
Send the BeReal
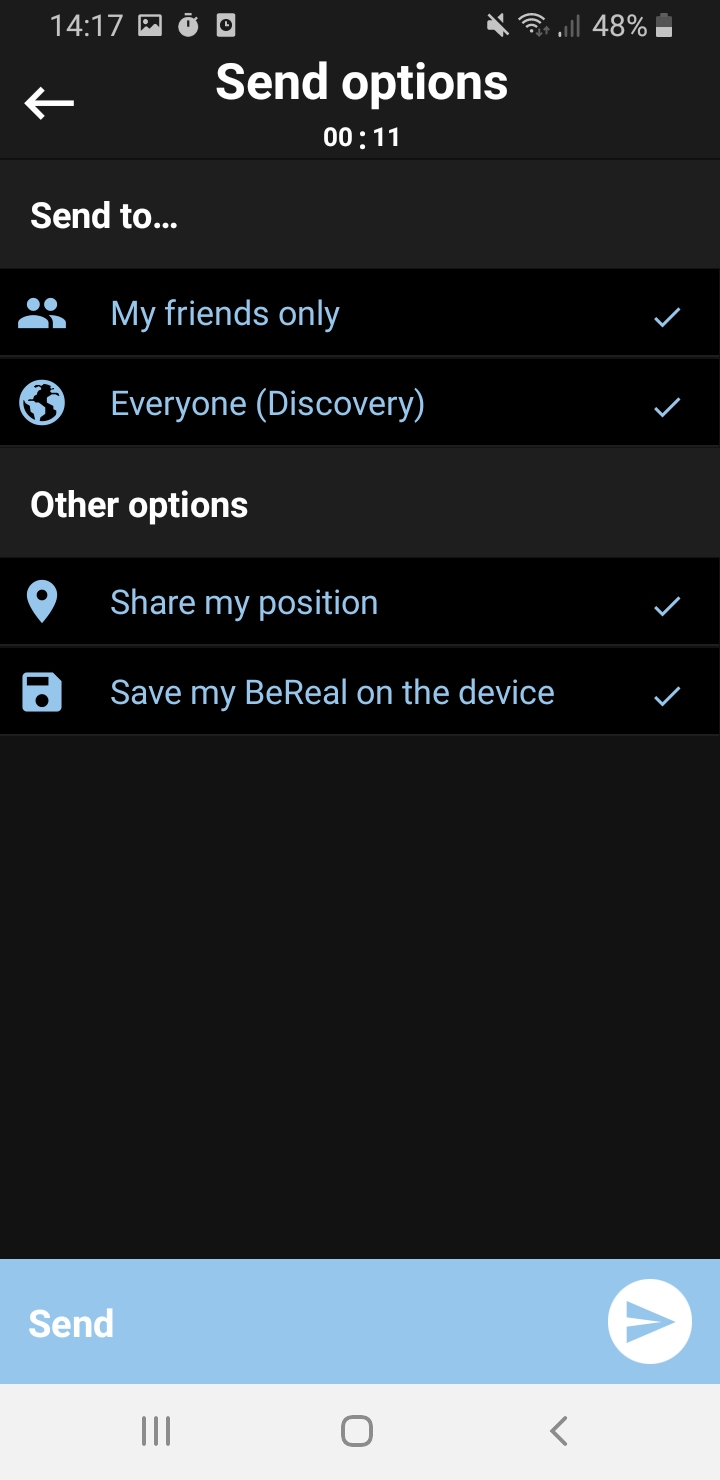pyautogui.click(x=360, y=1322)
